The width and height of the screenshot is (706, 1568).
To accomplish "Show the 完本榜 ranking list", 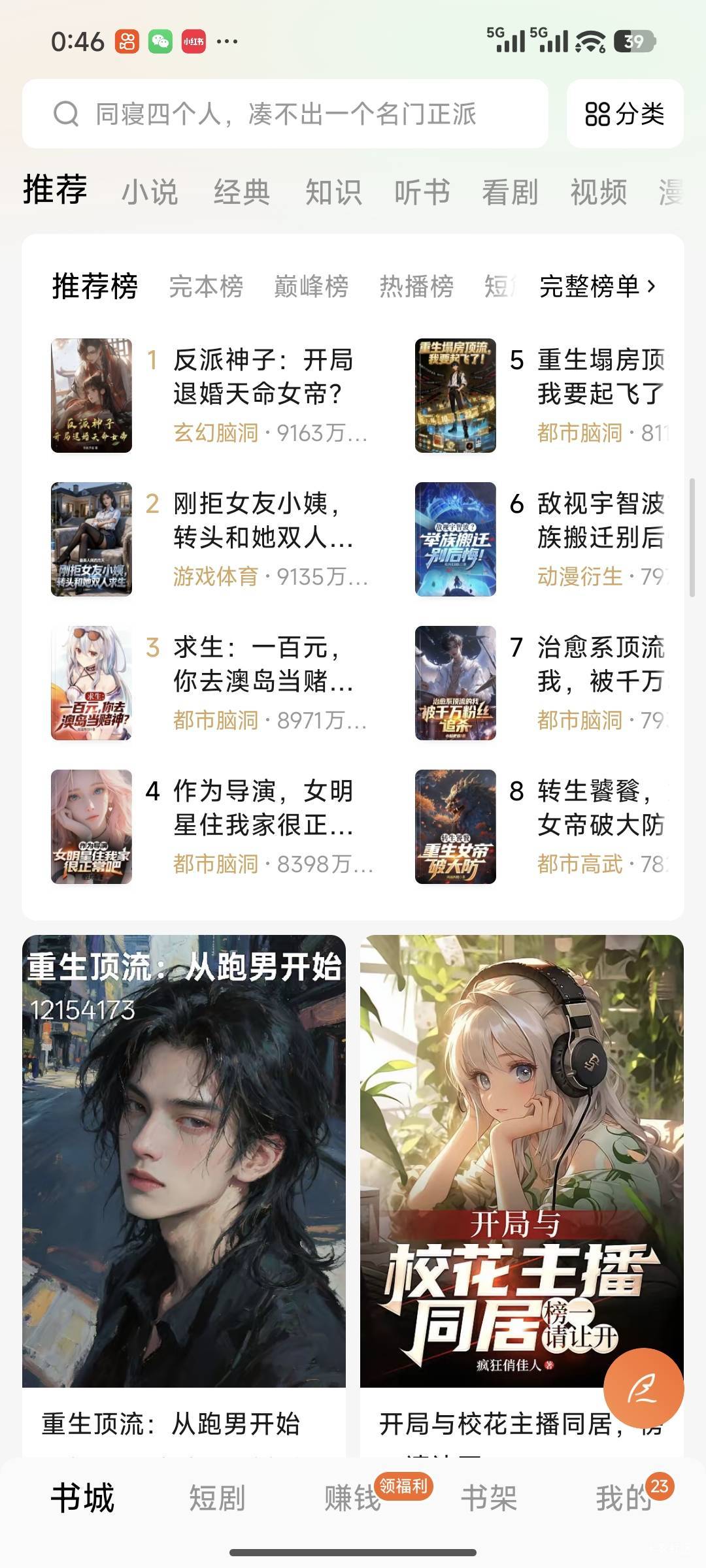I will tap(206, 286).
